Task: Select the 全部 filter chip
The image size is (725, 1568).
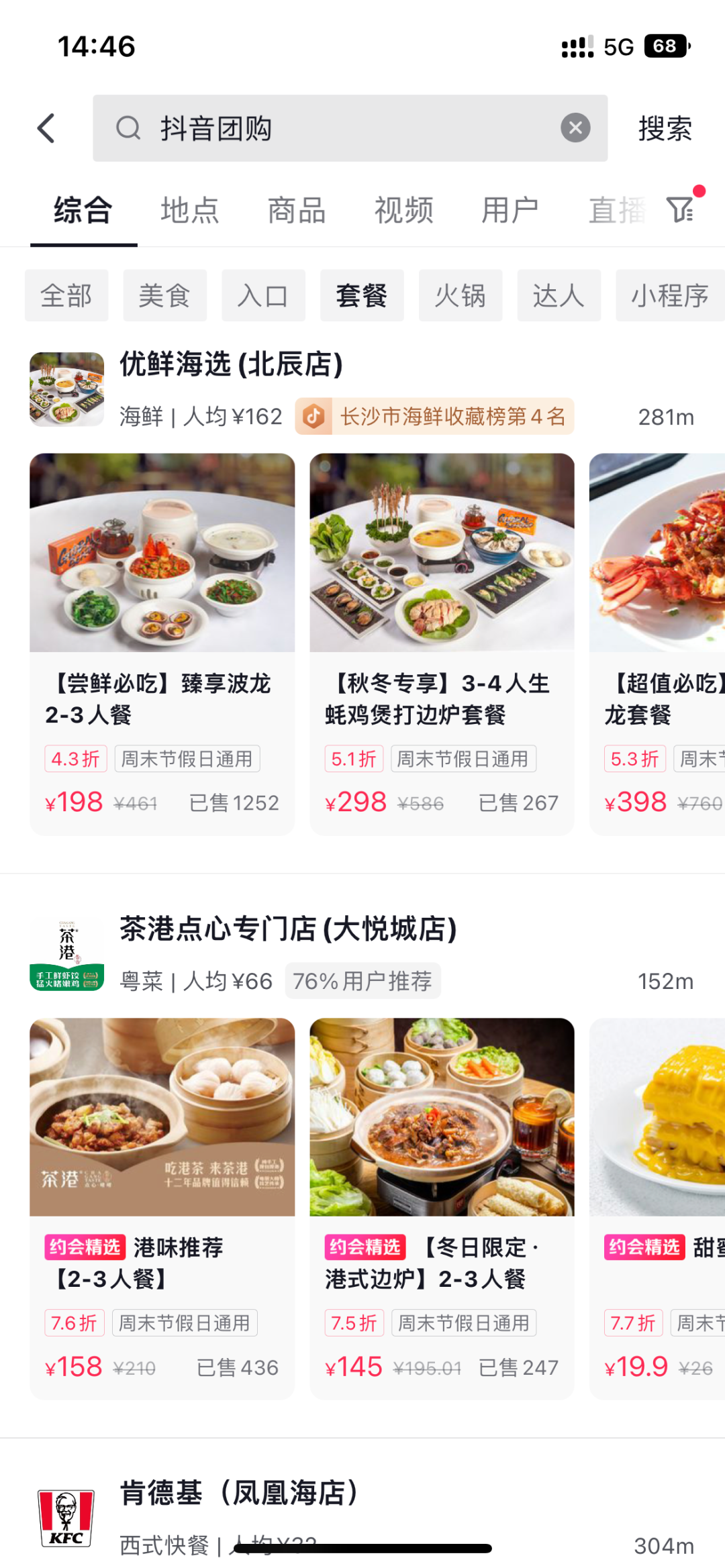Action: 66,295
